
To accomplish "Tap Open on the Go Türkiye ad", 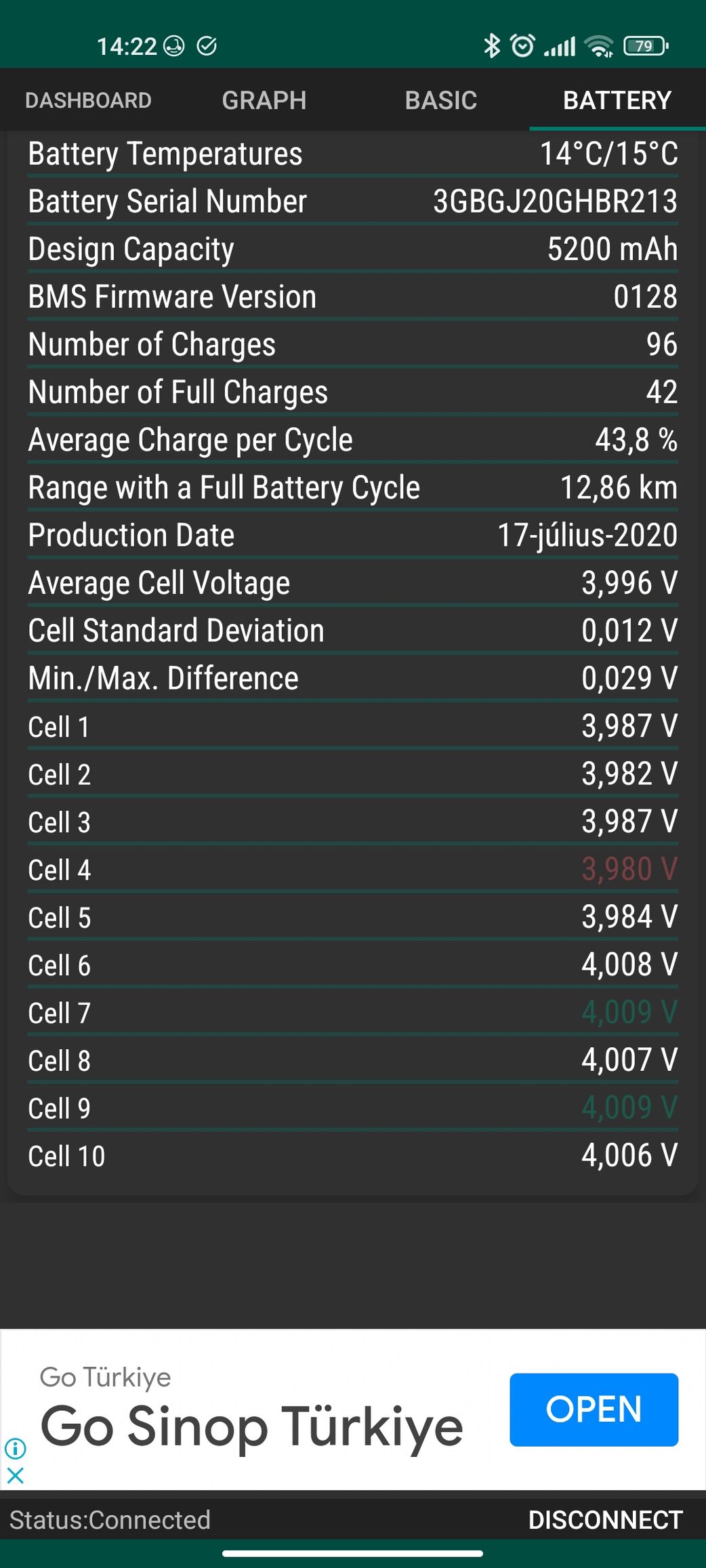I will pos(594,1410).
